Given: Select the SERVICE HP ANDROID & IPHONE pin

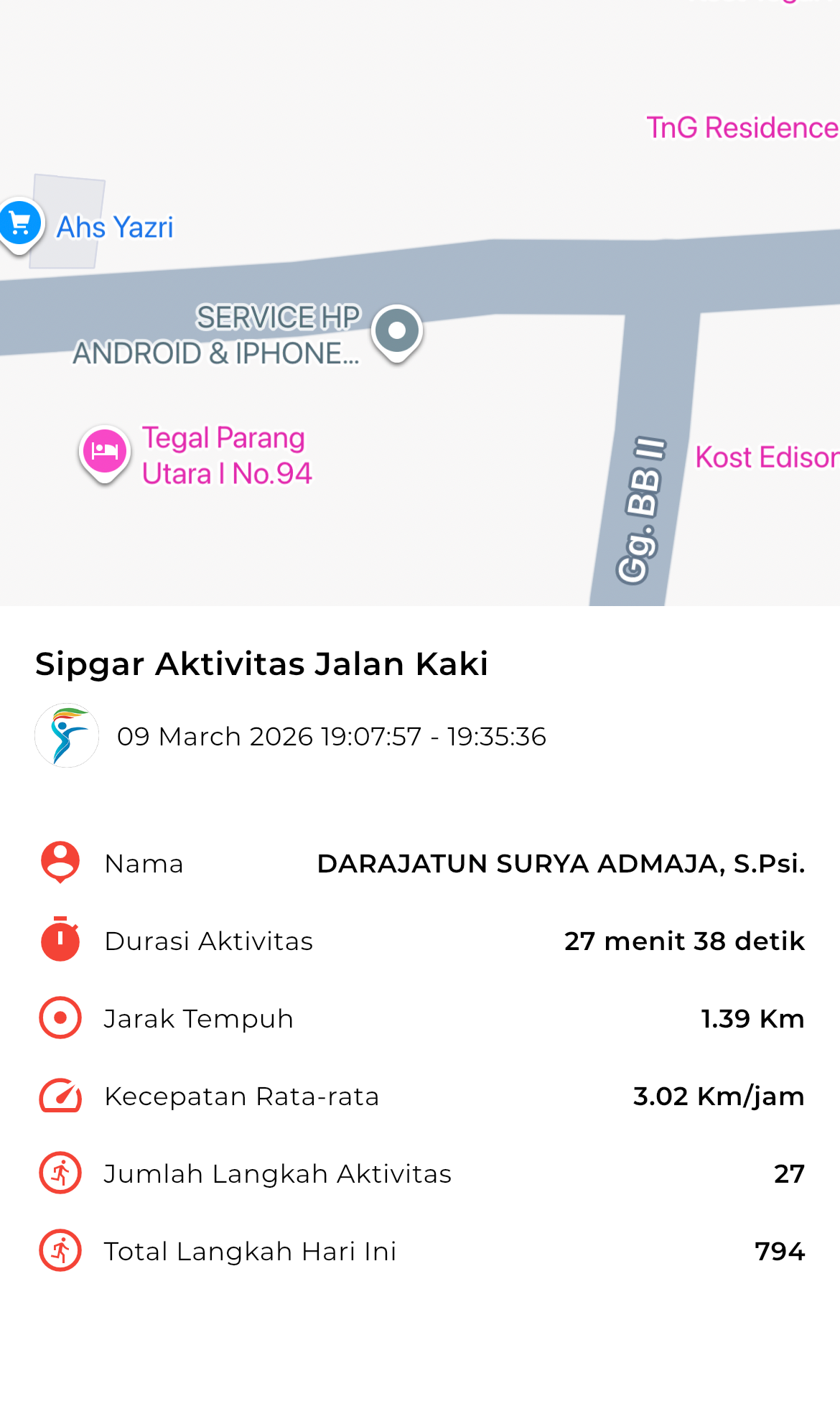Looking at the screenshot, I should click(x=396, y=332).
